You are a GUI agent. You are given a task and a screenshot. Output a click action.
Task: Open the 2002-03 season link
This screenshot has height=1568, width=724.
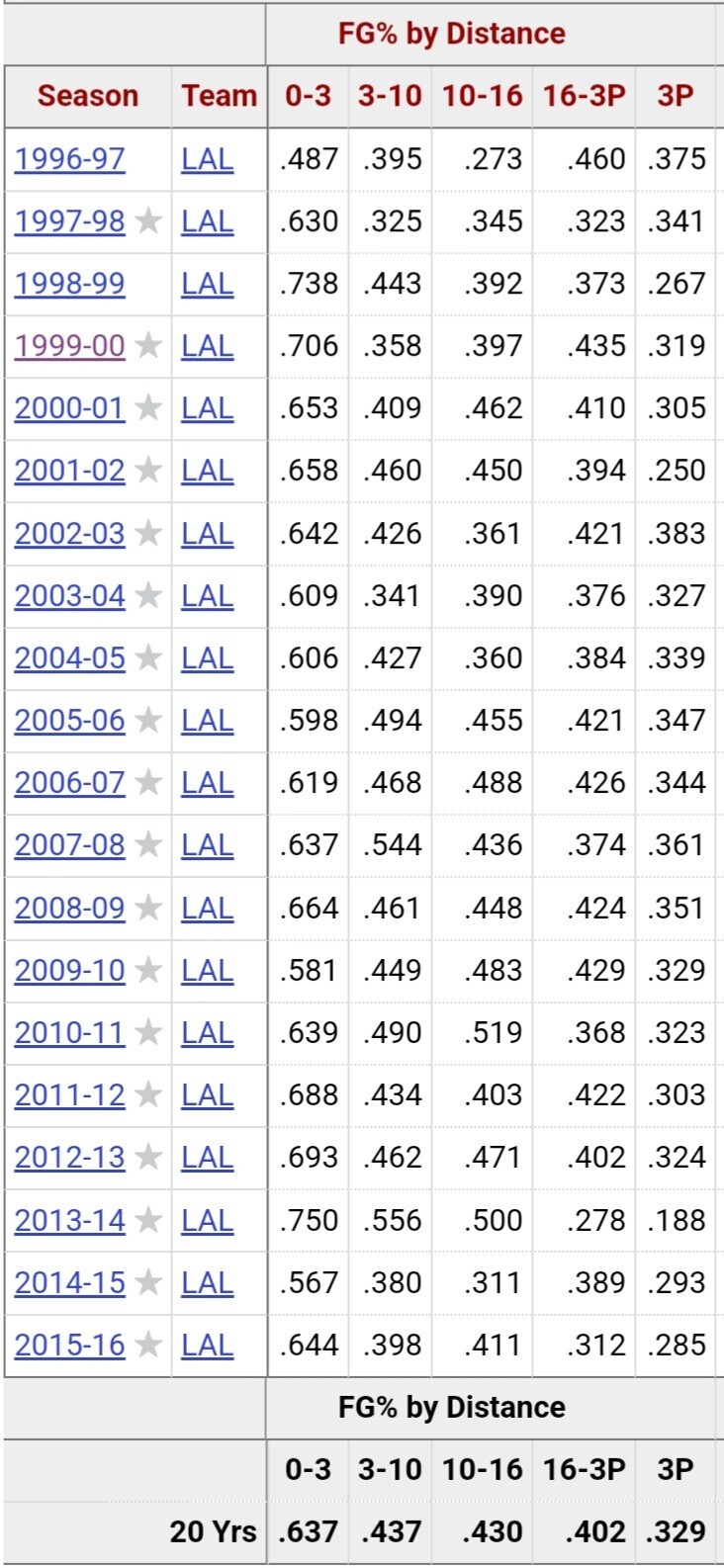(69, 534)
